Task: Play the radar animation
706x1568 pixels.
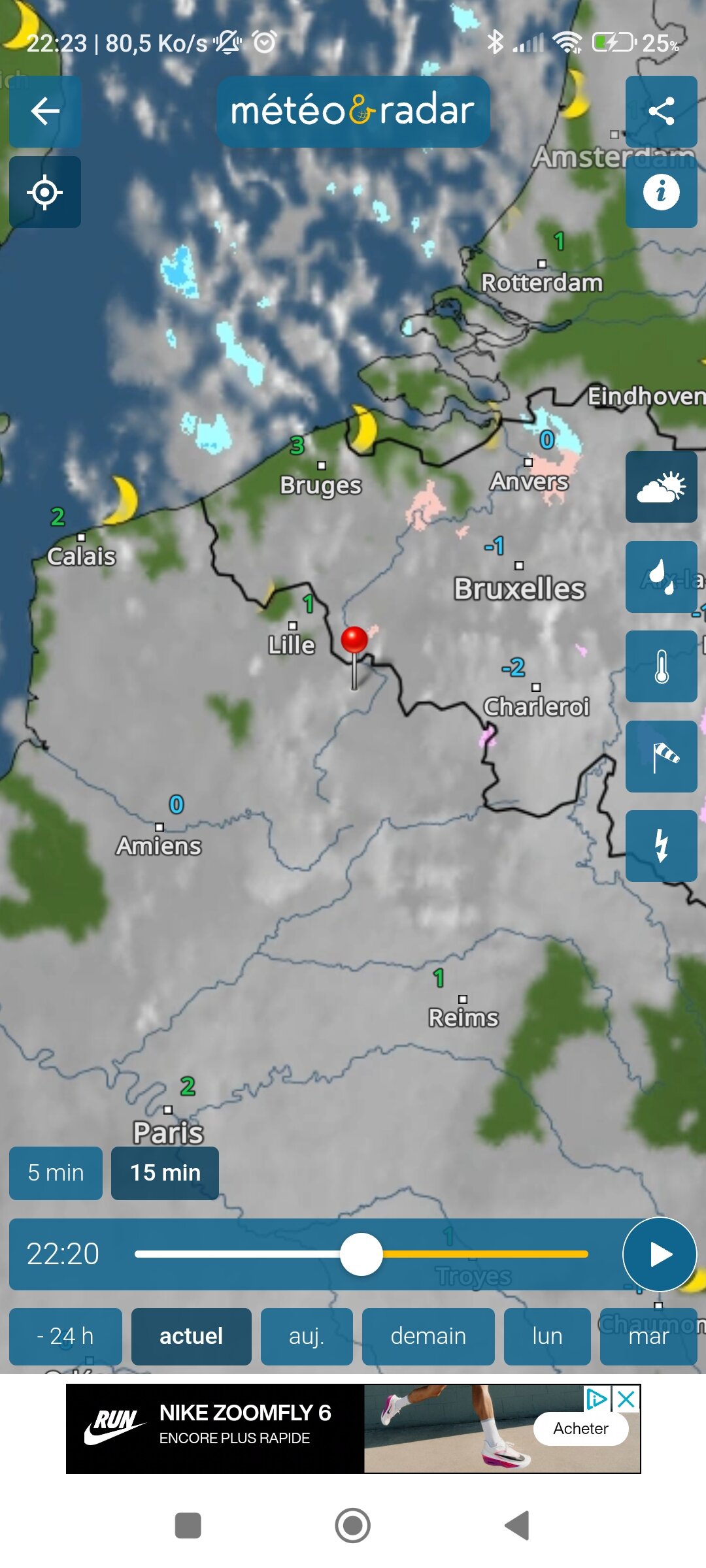Action: 660,1254
